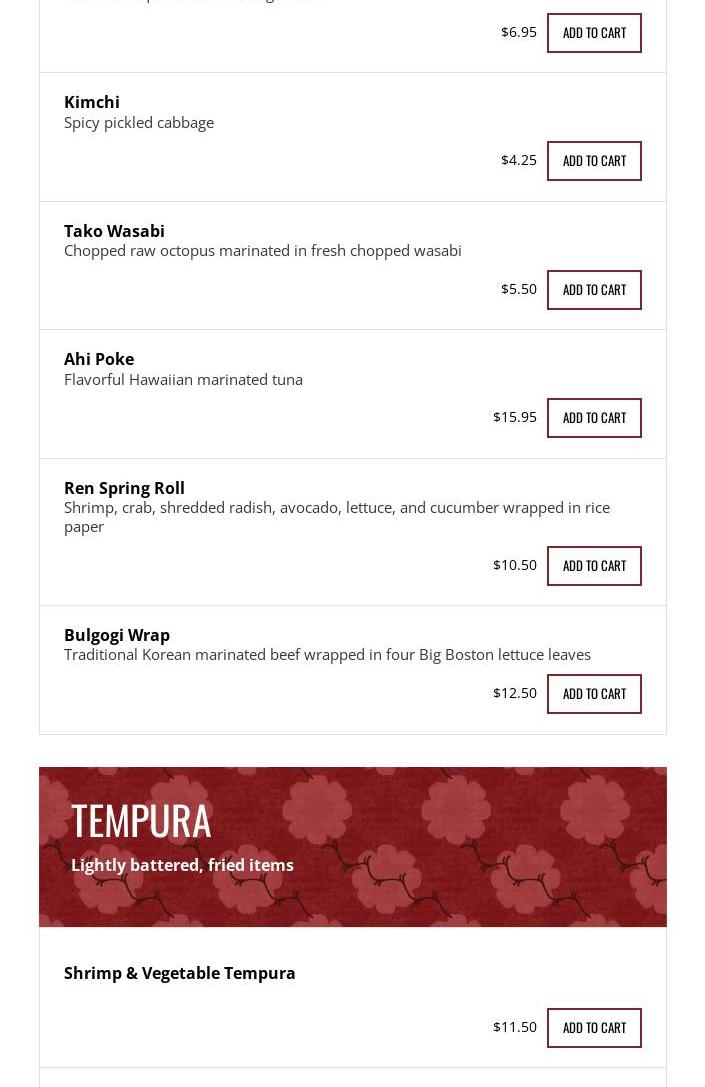
Task: Add Tako Wasabi to cart
Action: click(x=594, y=290)
